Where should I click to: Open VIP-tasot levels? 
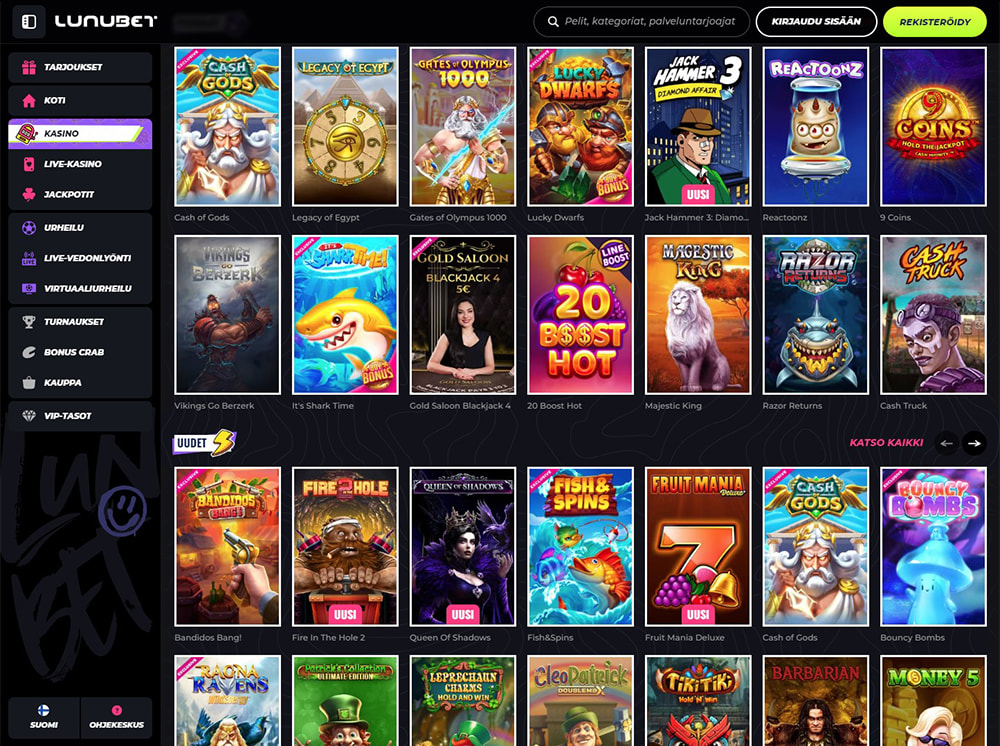pyautogui.click(x=80, y=416)
